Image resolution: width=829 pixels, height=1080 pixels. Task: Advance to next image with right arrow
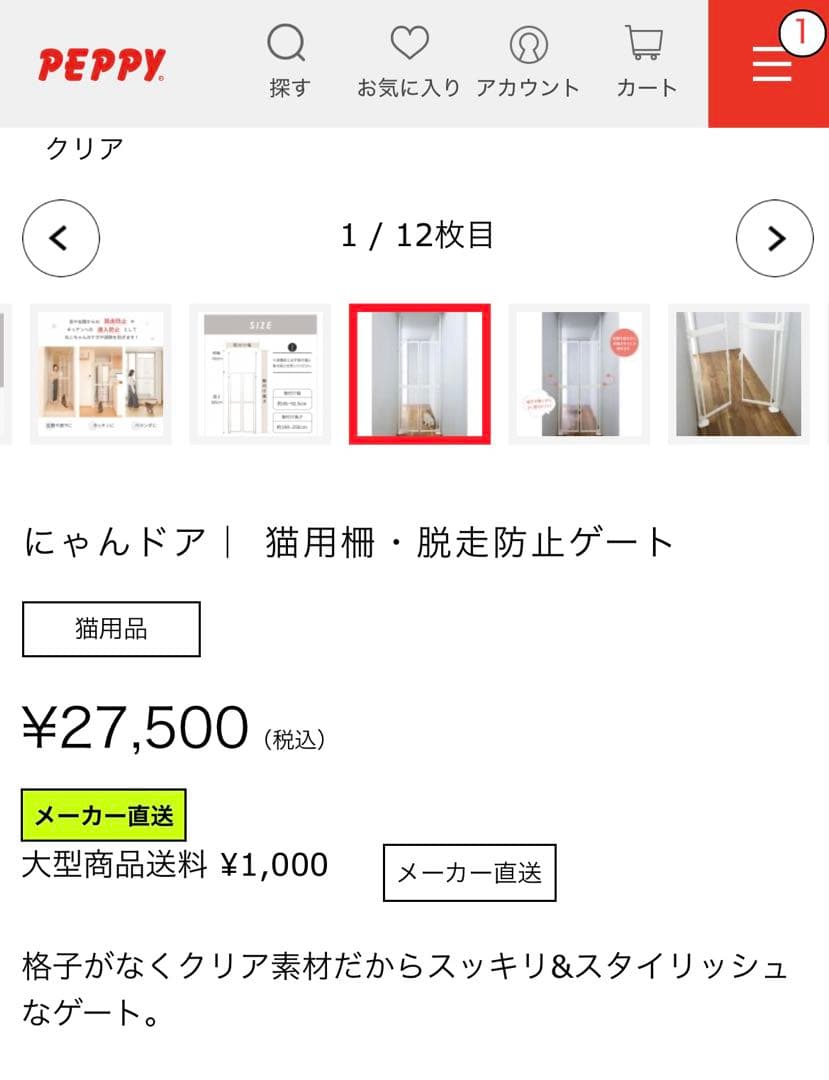point(775,238)
